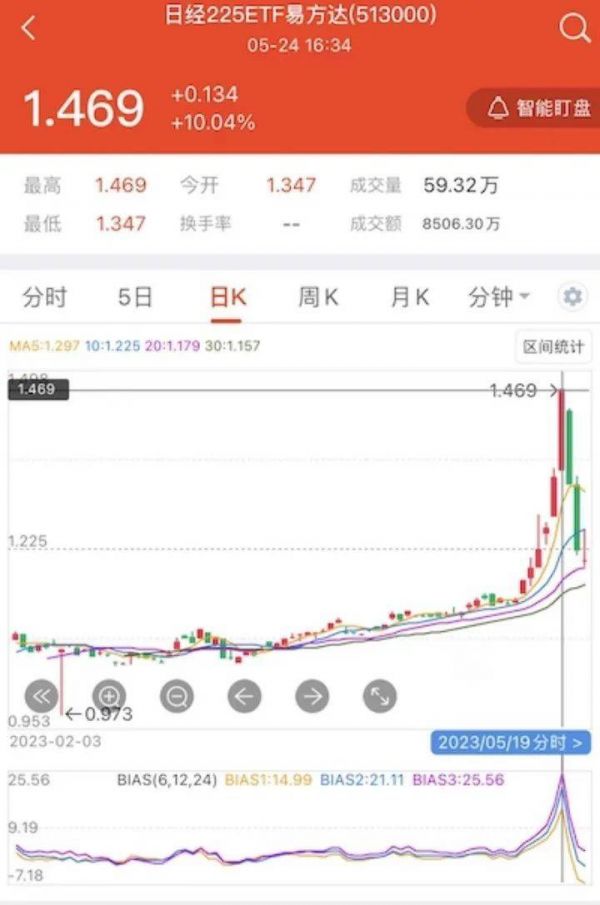Switch to the 5日 chart tab
Image resolution: width=600 pixels, height=905 pixels.
point(135,297)
